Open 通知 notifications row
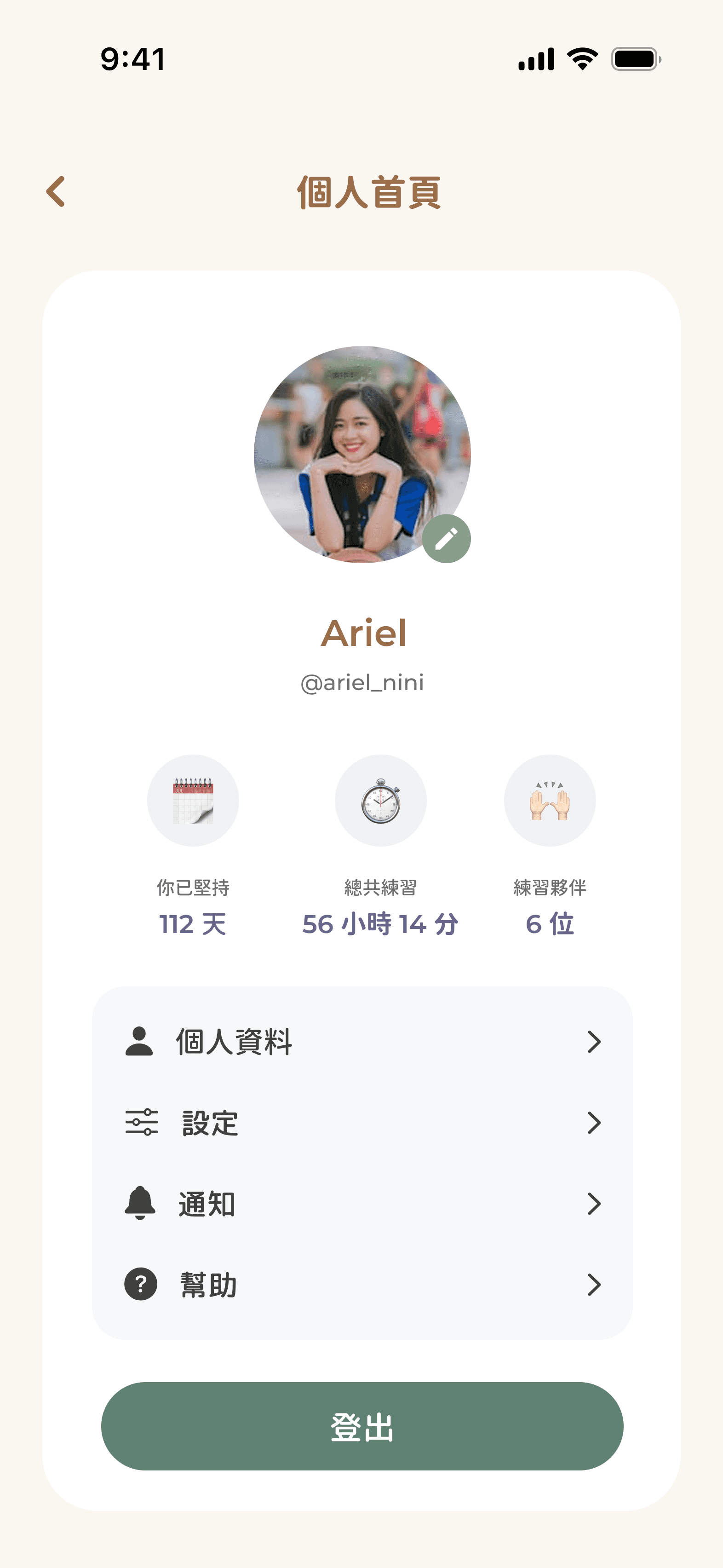Image resolution: width=723 pixels, height=1568 pixels. (361, 1204)
